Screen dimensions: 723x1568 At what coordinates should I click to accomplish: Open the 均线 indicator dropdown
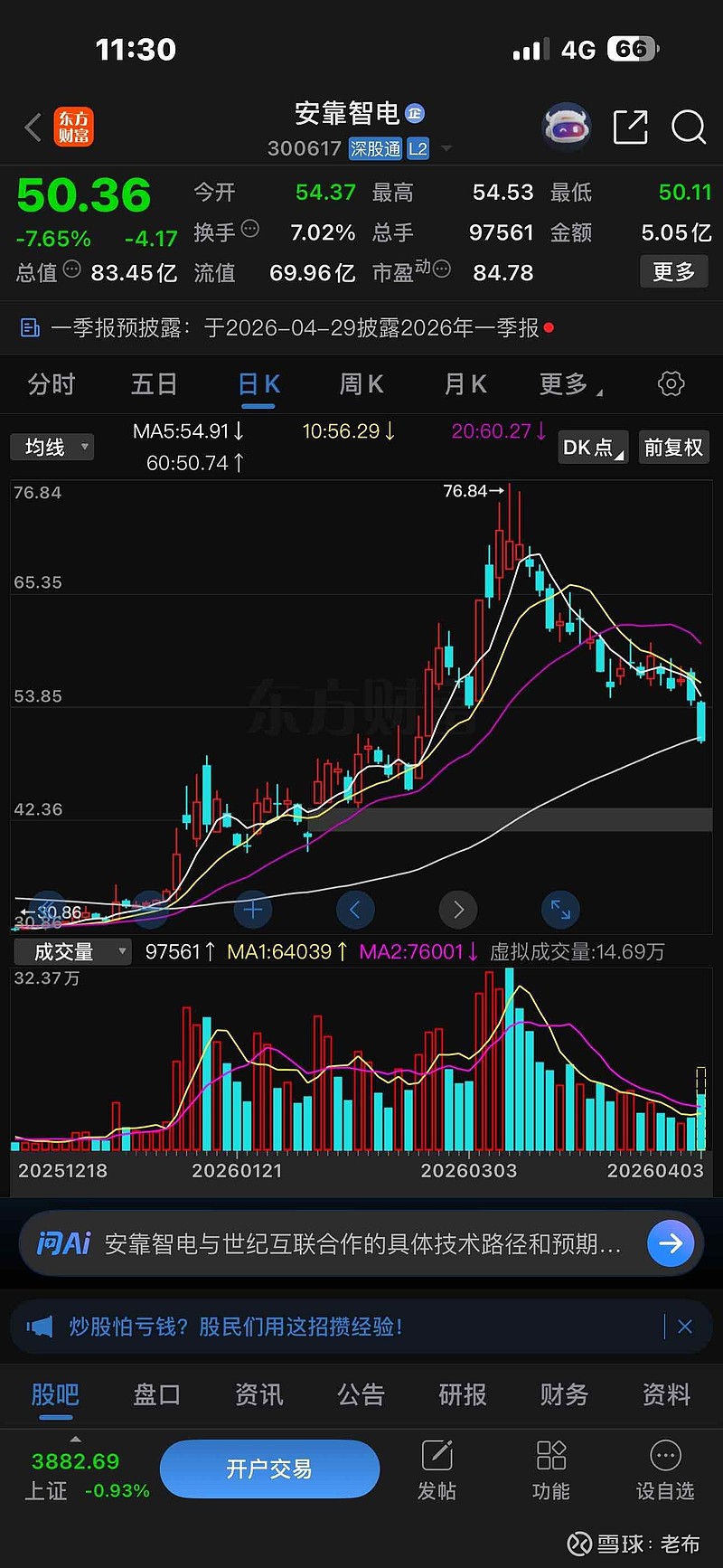point(52,447)
